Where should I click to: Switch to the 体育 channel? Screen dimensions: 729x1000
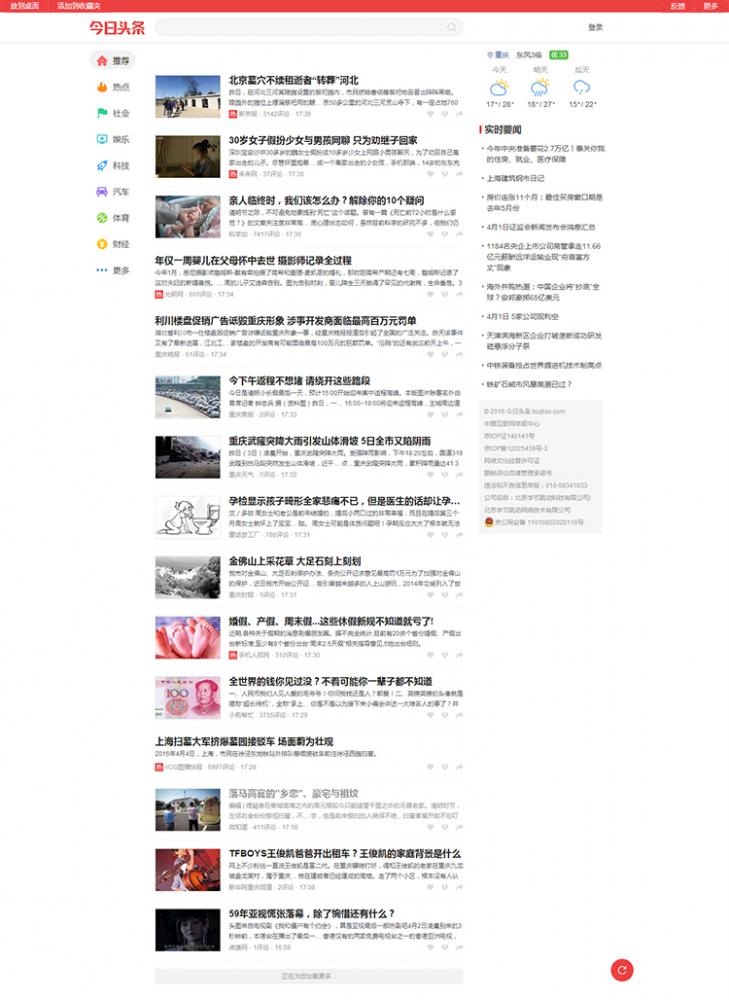click(x=120, y=217)
